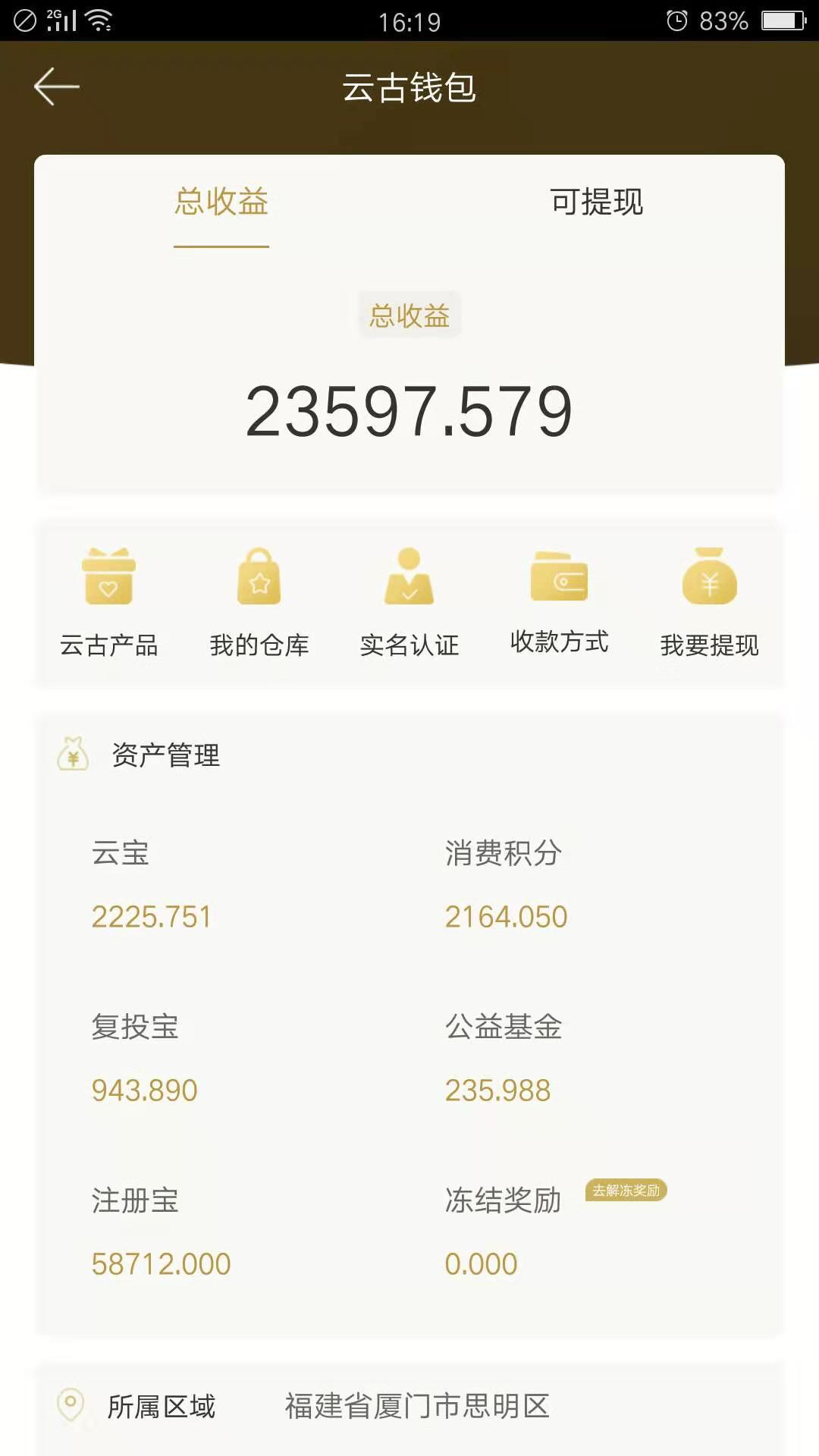The image size is (819, 1456).
Task: Switch to the 可提现 tab
Action: (597, 202)
